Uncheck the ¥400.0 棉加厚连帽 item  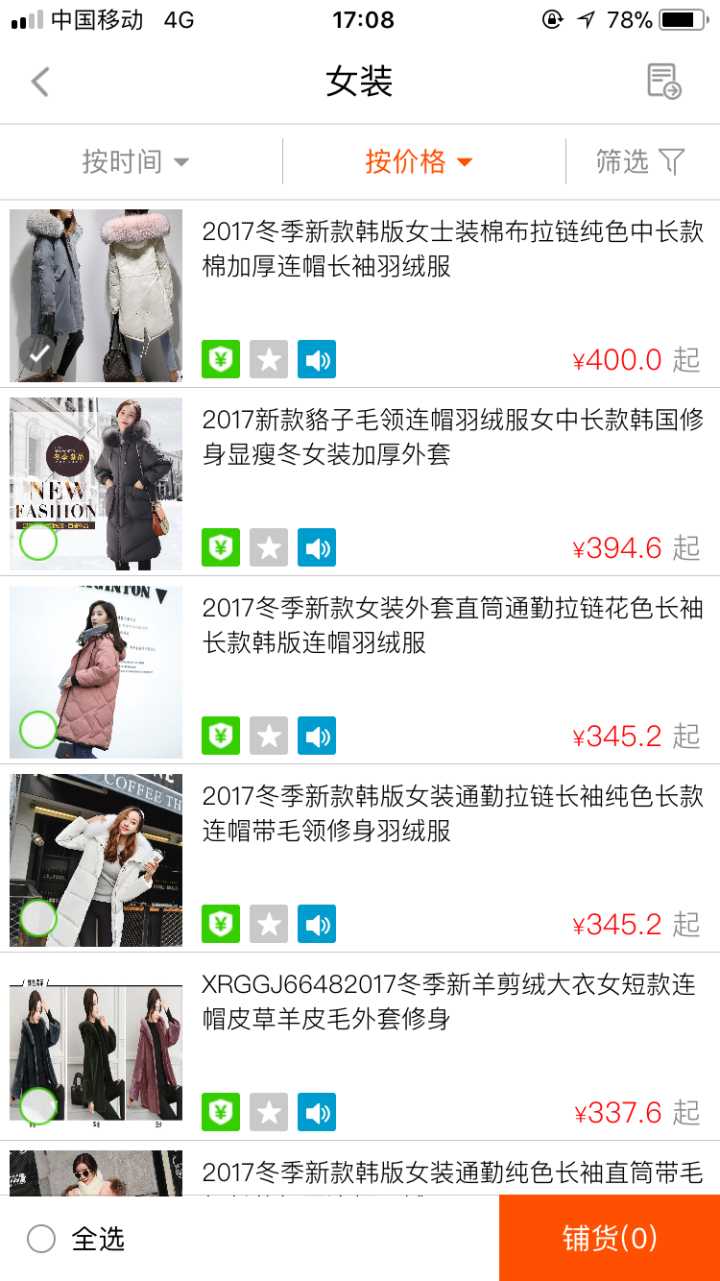38,353
